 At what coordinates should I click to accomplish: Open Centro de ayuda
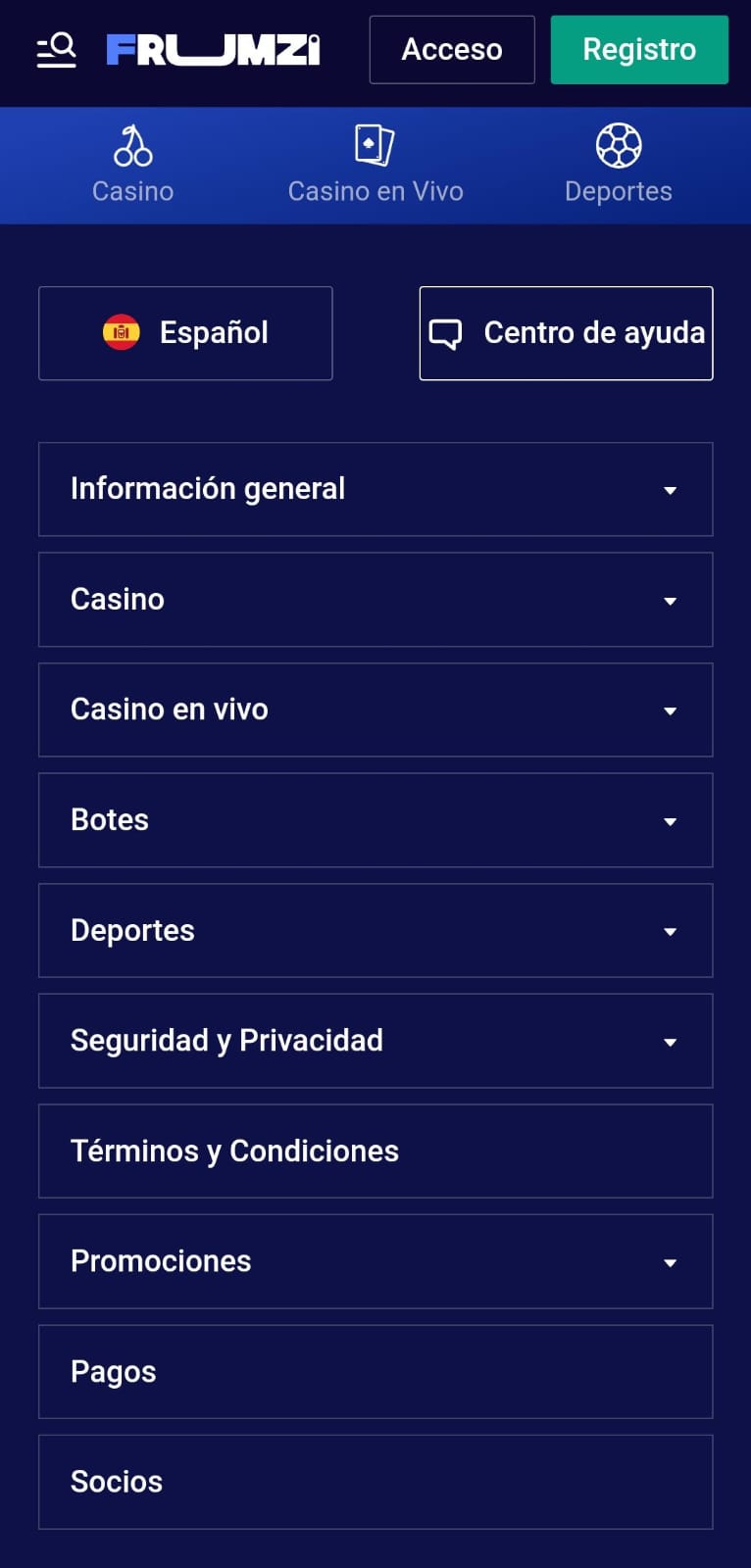point(566,333)
